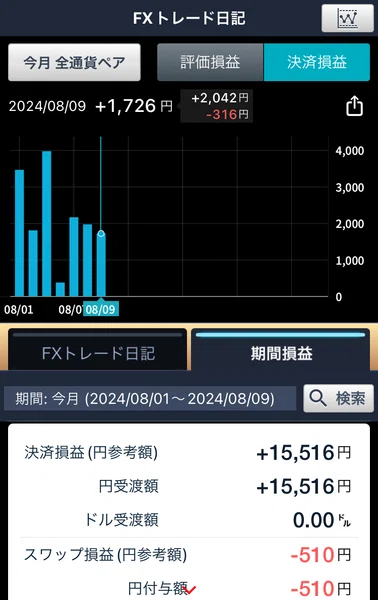Viewport: 378px width, 600px height.
Task: Open the 期間 date range field
Action: (150, 398)
